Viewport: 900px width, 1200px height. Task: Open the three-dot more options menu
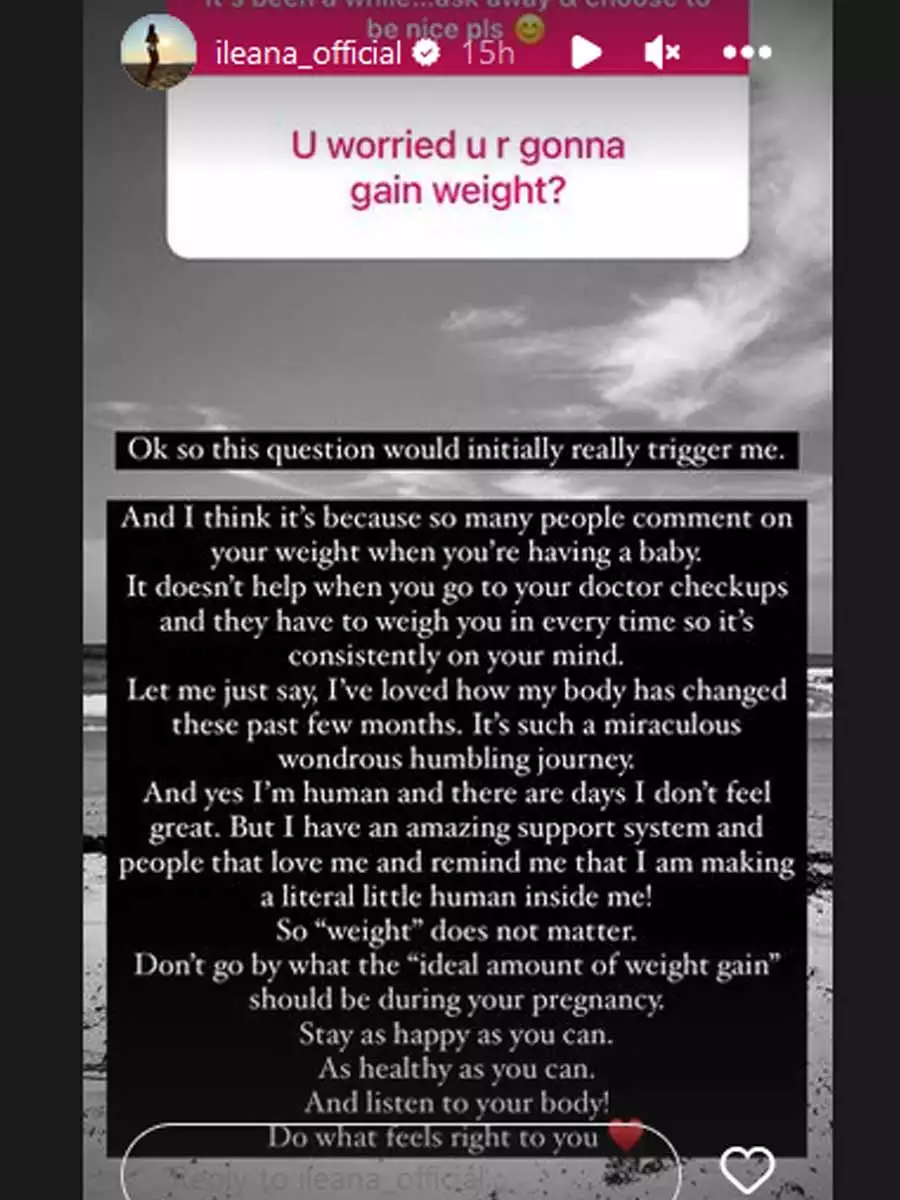tap(748, 52)
